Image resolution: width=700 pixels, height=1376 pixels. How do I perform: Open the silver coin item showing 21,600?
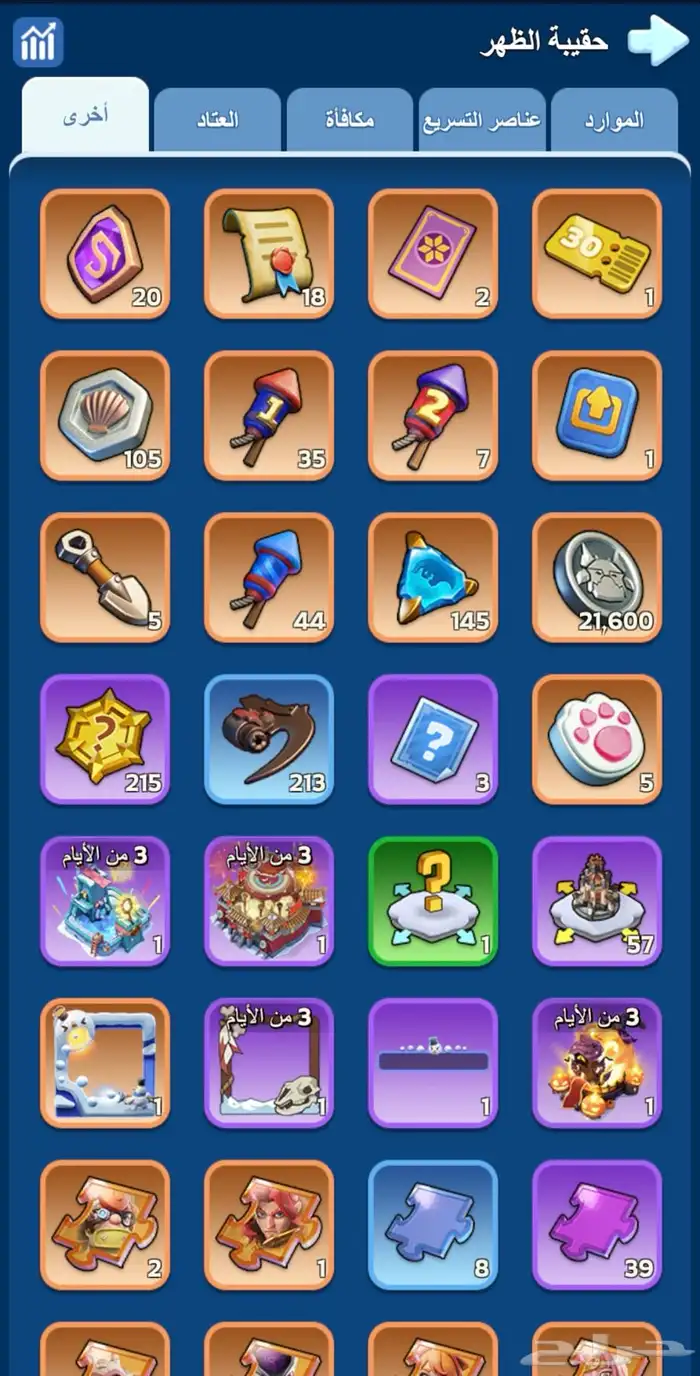(x=597, y=578)
